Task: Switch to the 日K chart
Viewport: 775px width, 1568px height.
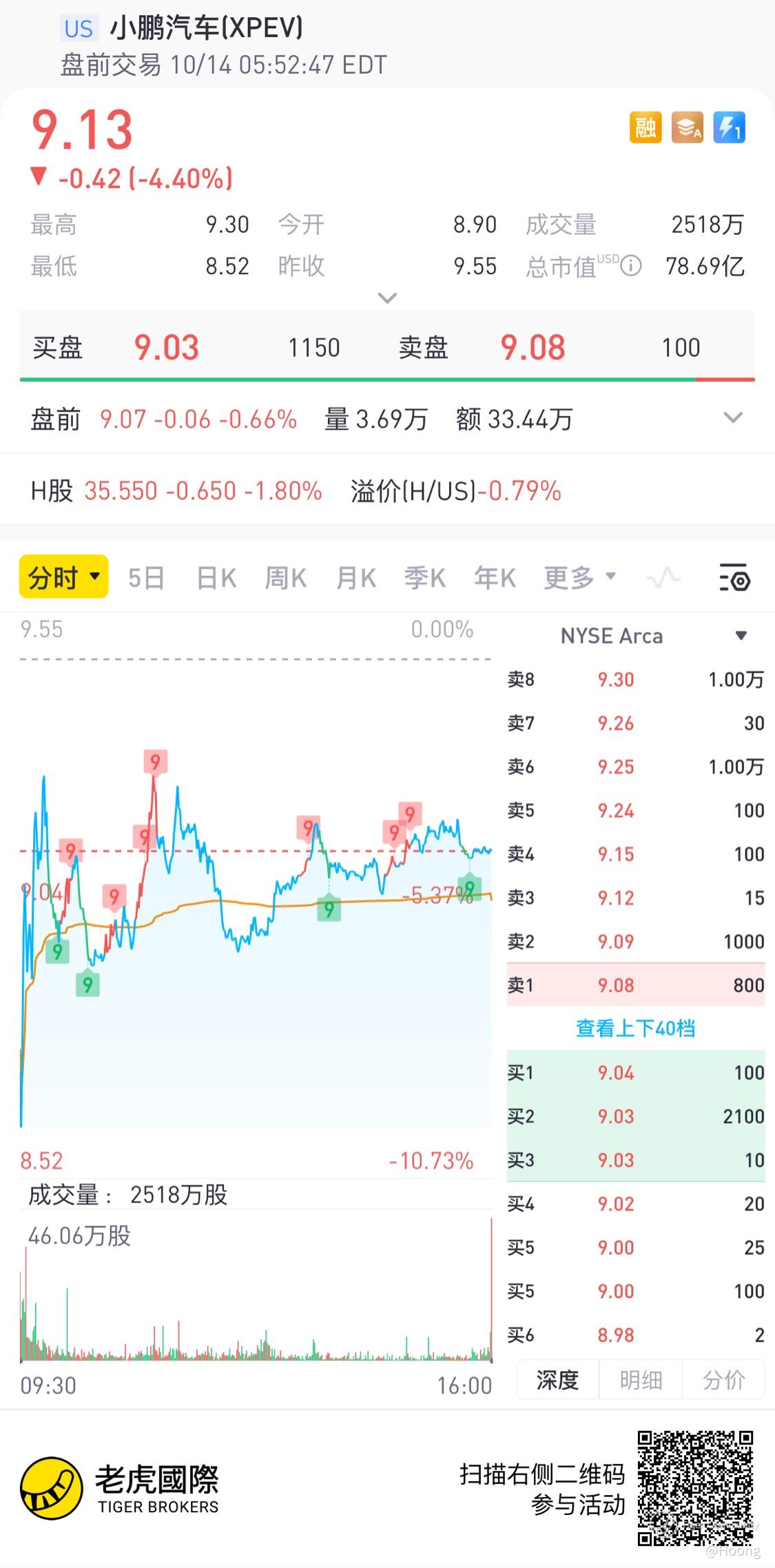Action: point(216,578)
